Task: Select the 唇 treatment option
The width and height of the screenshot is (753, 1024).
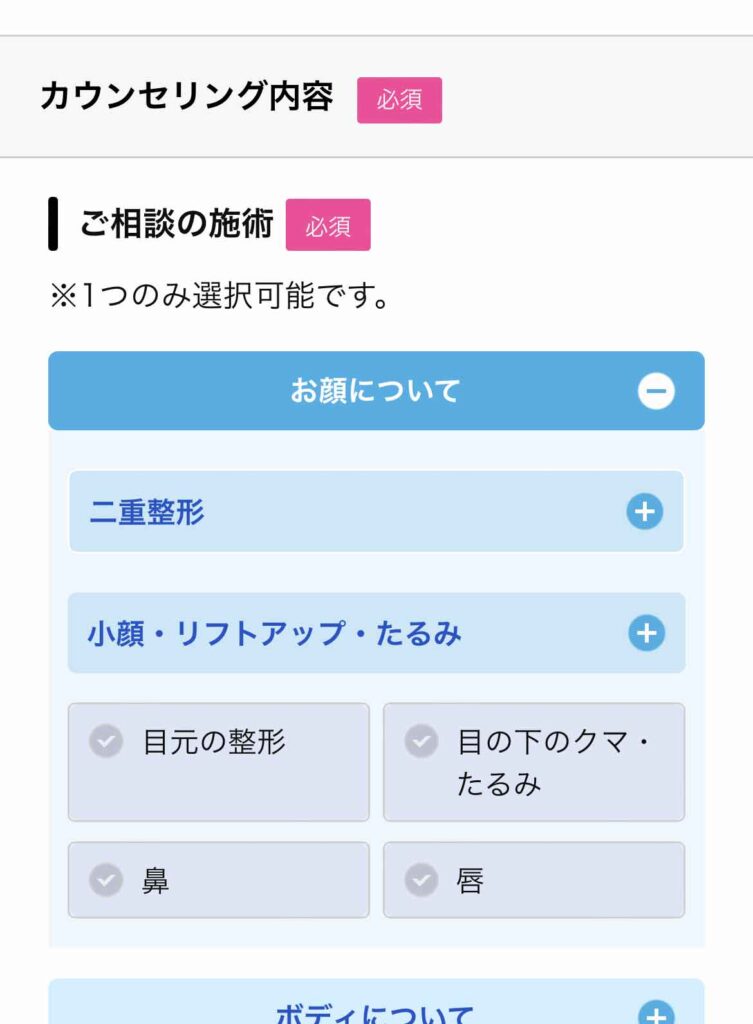Action: pos(534,880)
